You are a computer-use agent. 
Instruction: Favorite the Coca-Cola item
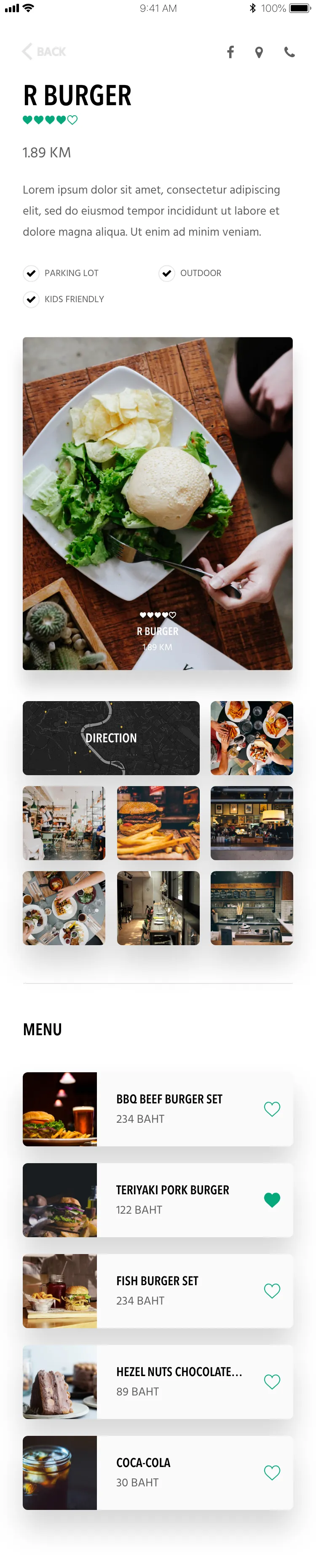[272, 1472]
